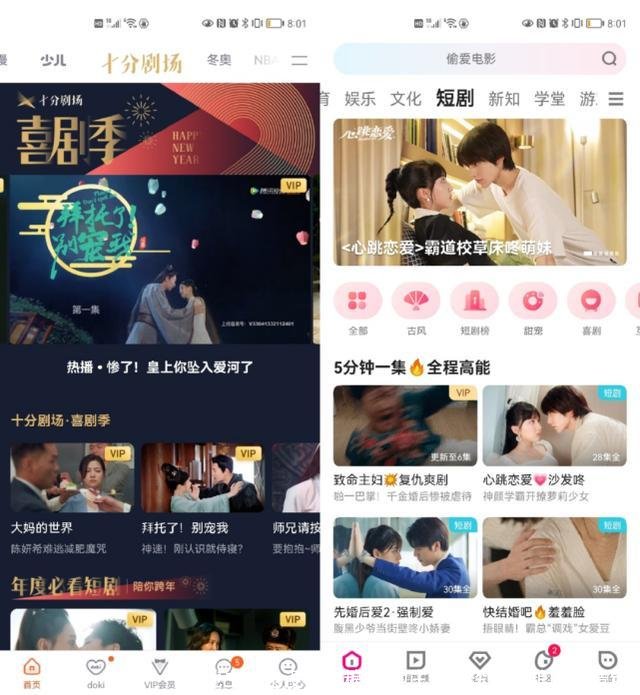Open the 文化 category tab
640x695 pixels.
click(x=406, y=99)
